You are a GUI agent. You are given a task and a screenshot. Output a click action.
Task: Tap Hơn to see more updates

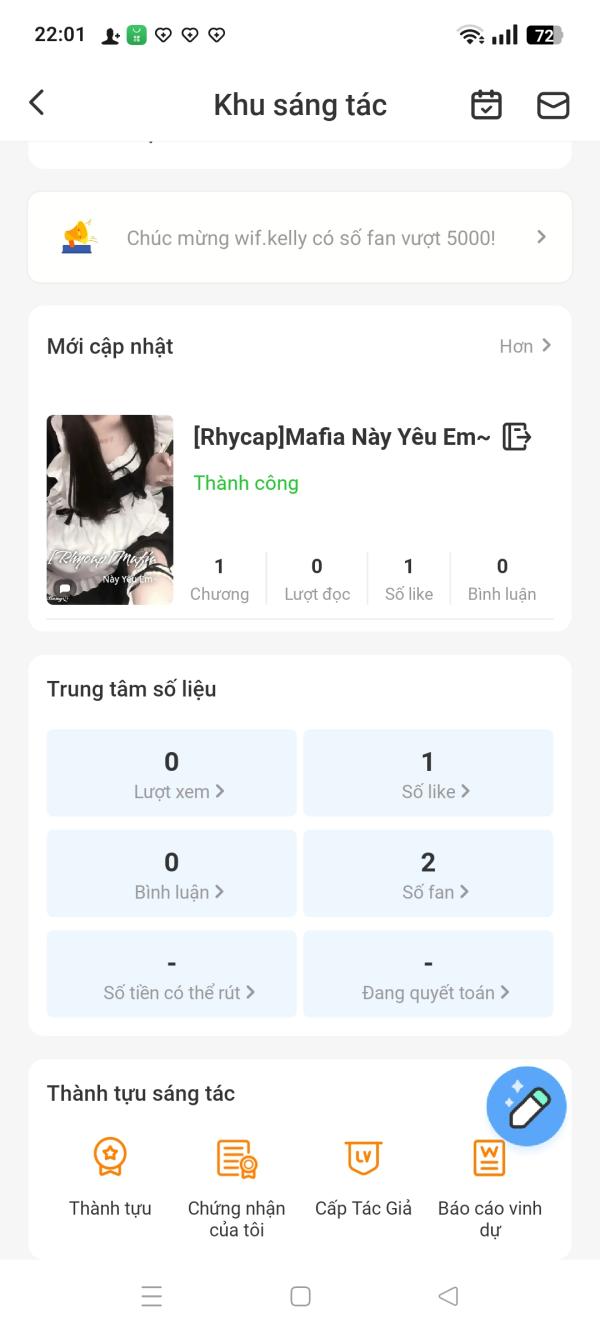click(x=525, y=346)
